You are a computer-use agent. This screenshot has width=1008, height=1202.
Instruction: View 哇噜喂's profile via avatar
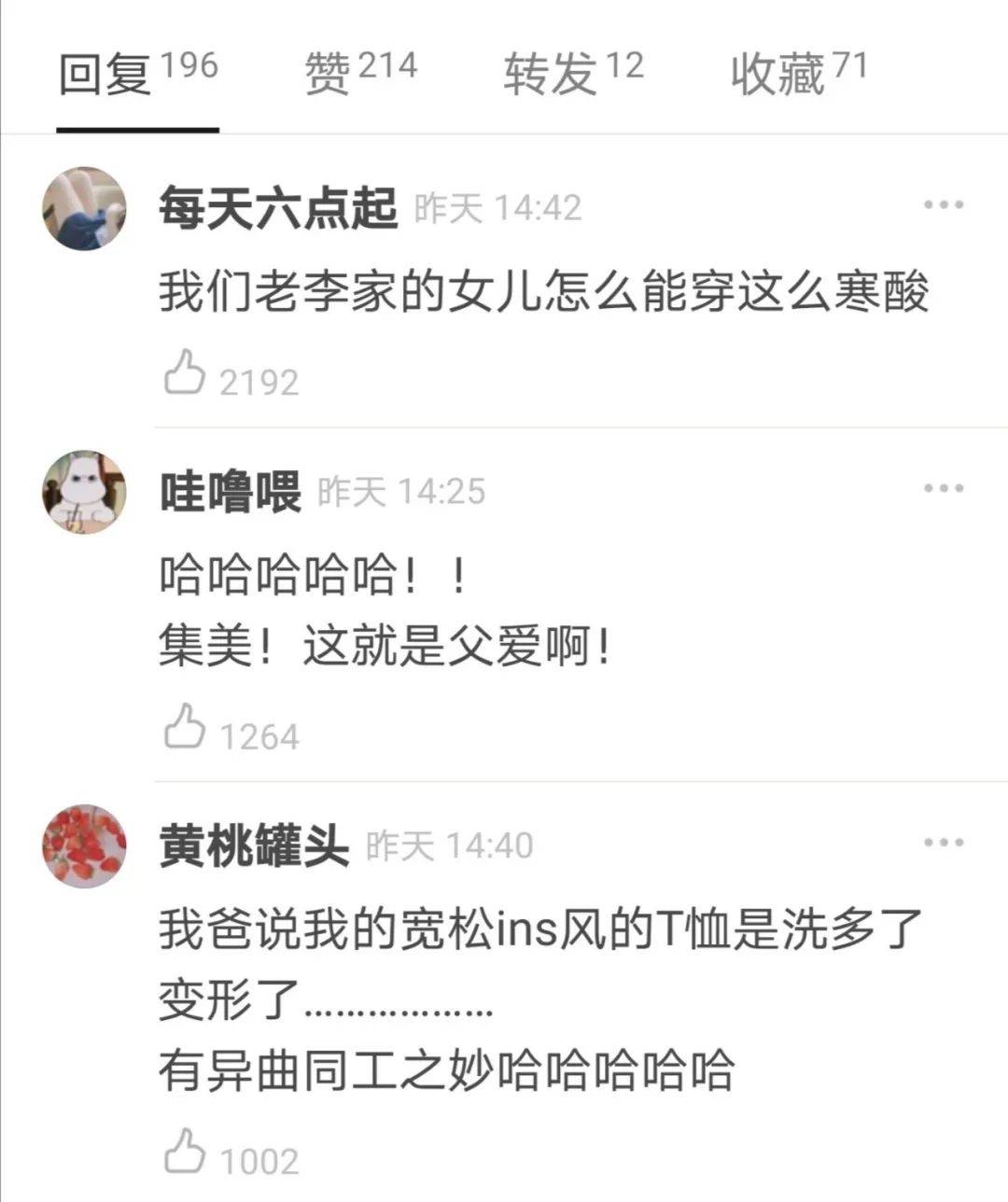pyautogui.click(x=84, y=492)
